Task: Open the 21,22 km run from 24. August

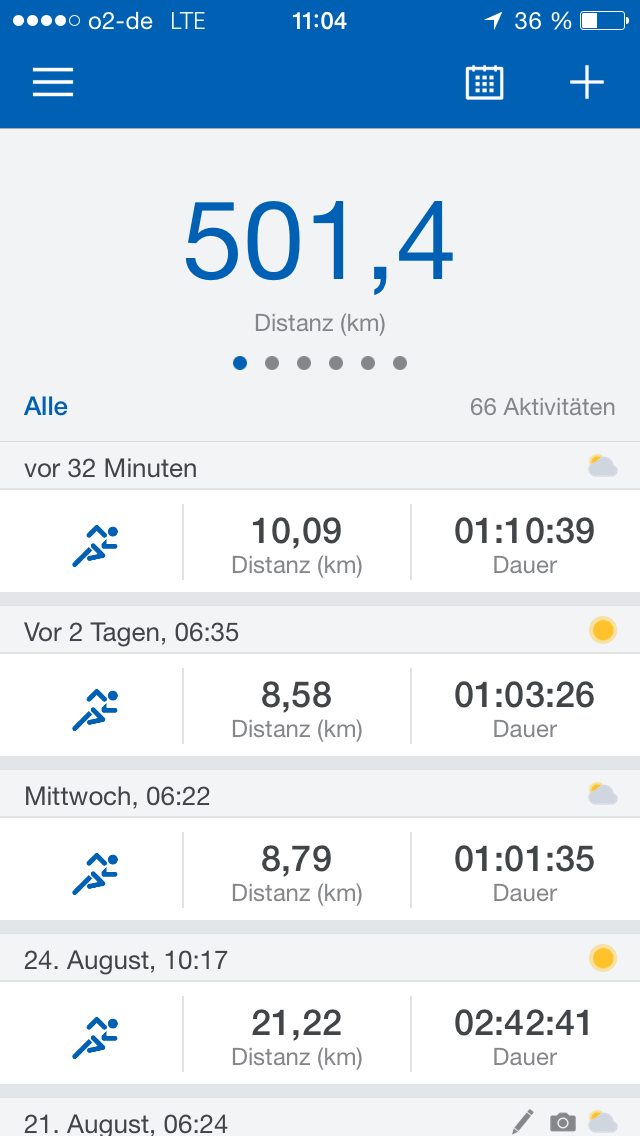Action: (320, 1034)
